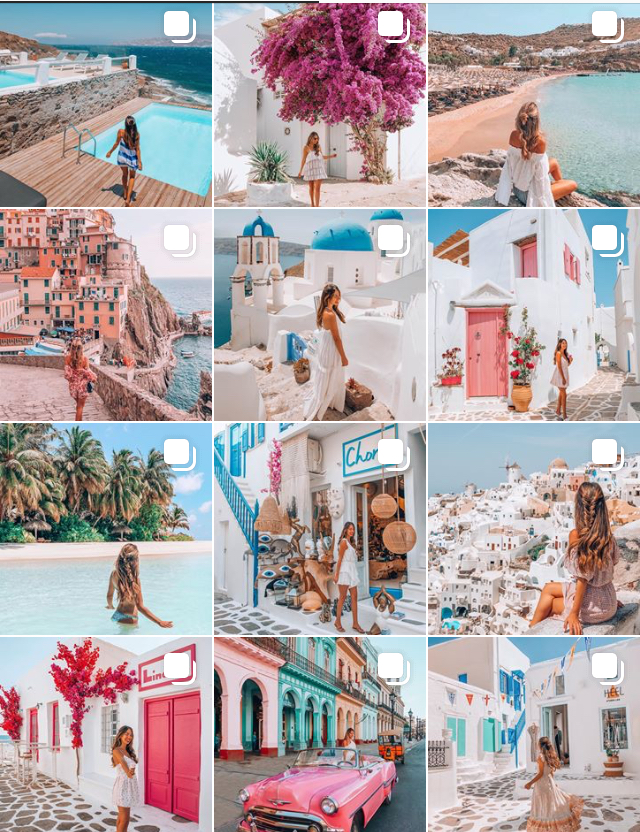The height and width of the screenshot is (832, 640).
Task: Open the white hillside town view post
Action: click(533, 529)
